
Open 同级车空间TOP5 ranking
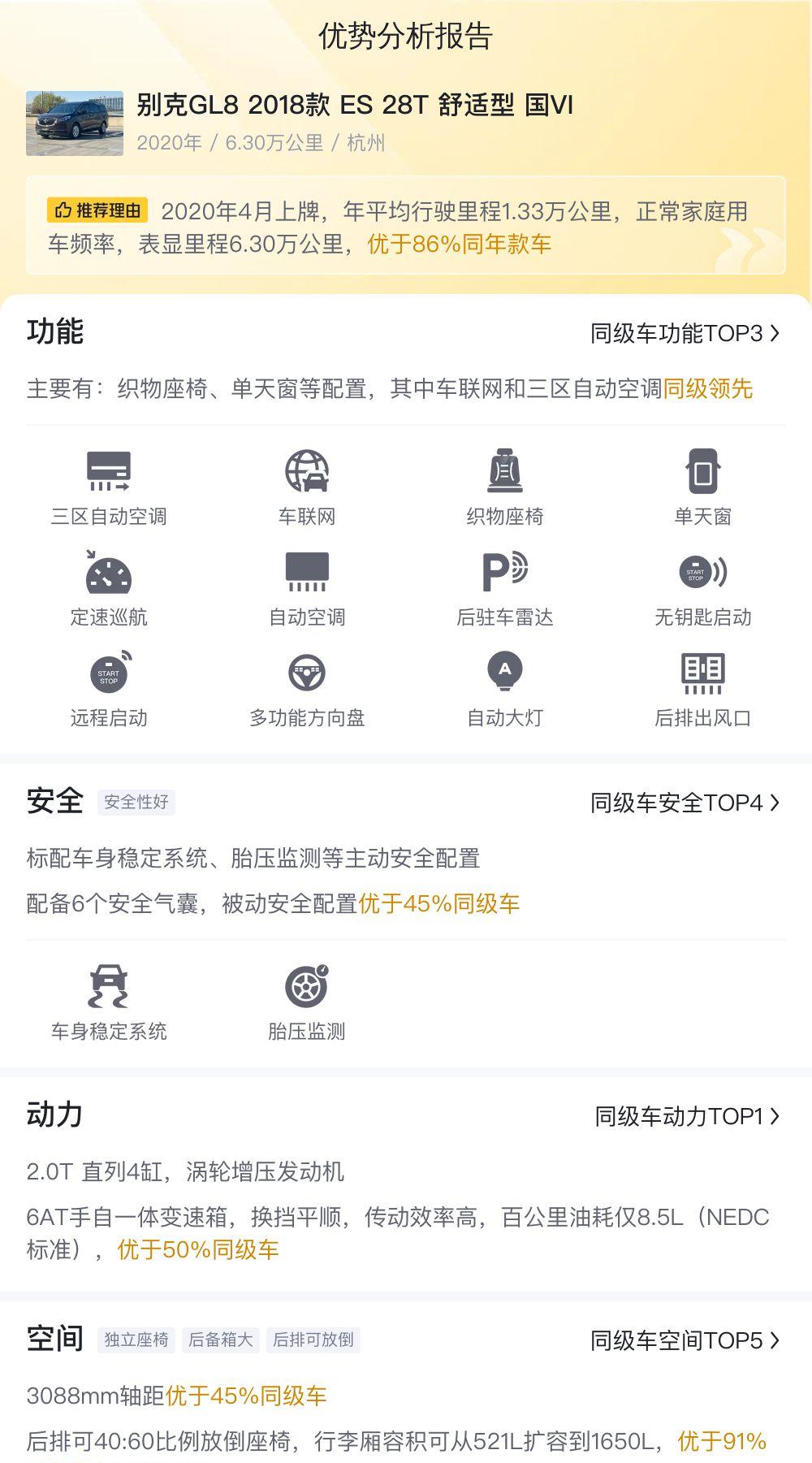[685, 1340]
